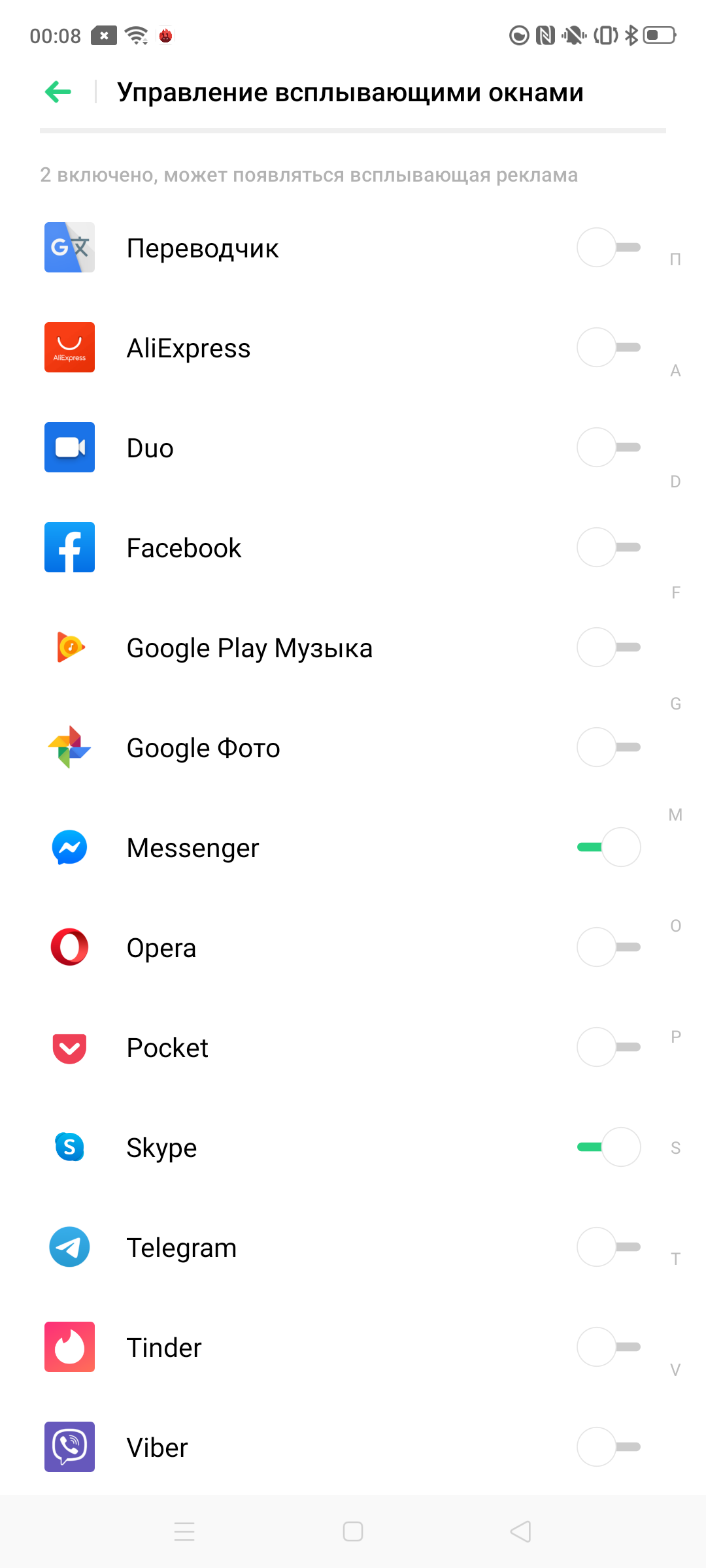Toggle the Duo floating window switch
706x1568 pixels.
(608, 448)
